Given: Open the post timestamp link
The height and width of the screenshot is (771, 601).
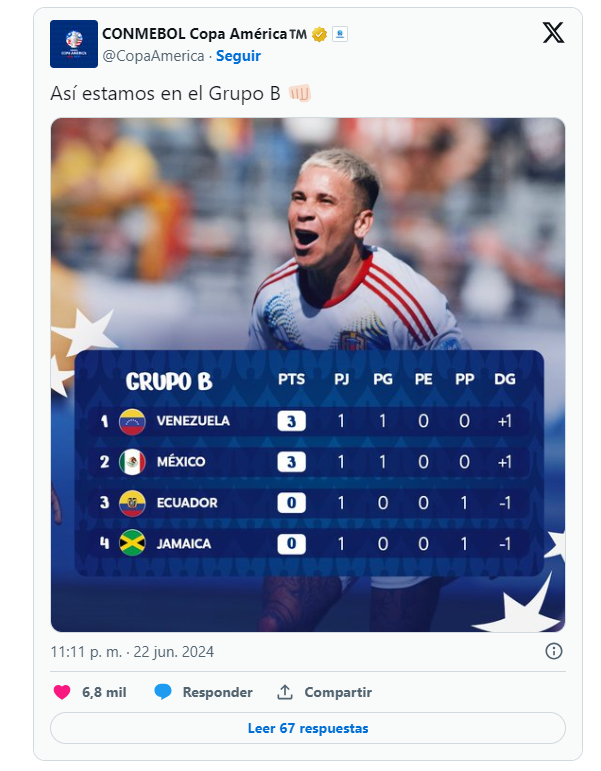Looking at the screenshot, I should point(132,652).
